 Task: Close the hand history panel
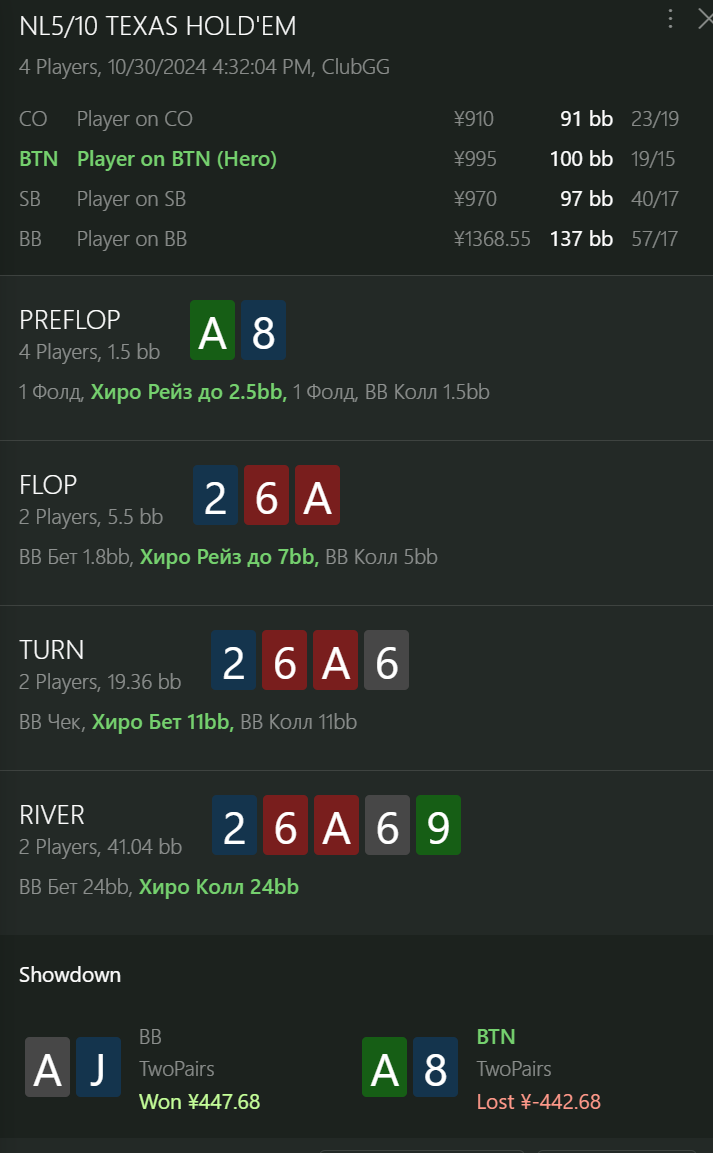[705, 19]
